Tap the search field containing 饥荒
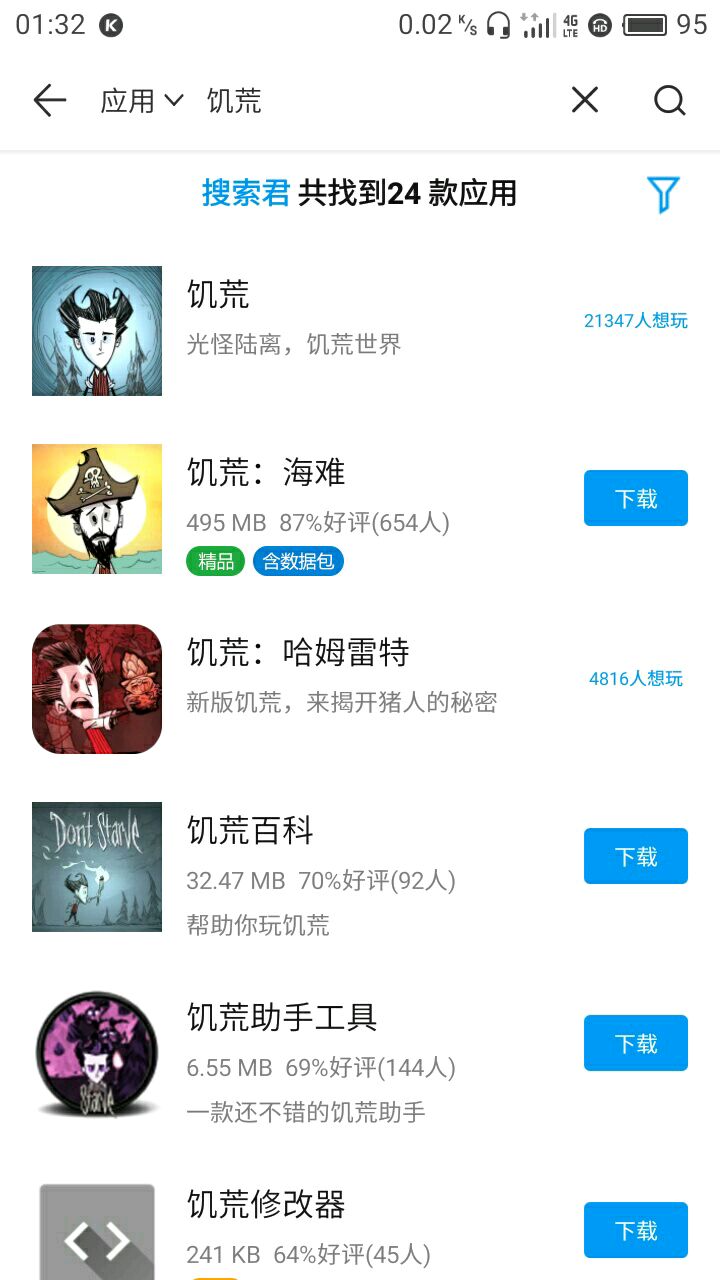This screenshot has height=1280, width=720. pyautogui.click(x=380, y=100)
